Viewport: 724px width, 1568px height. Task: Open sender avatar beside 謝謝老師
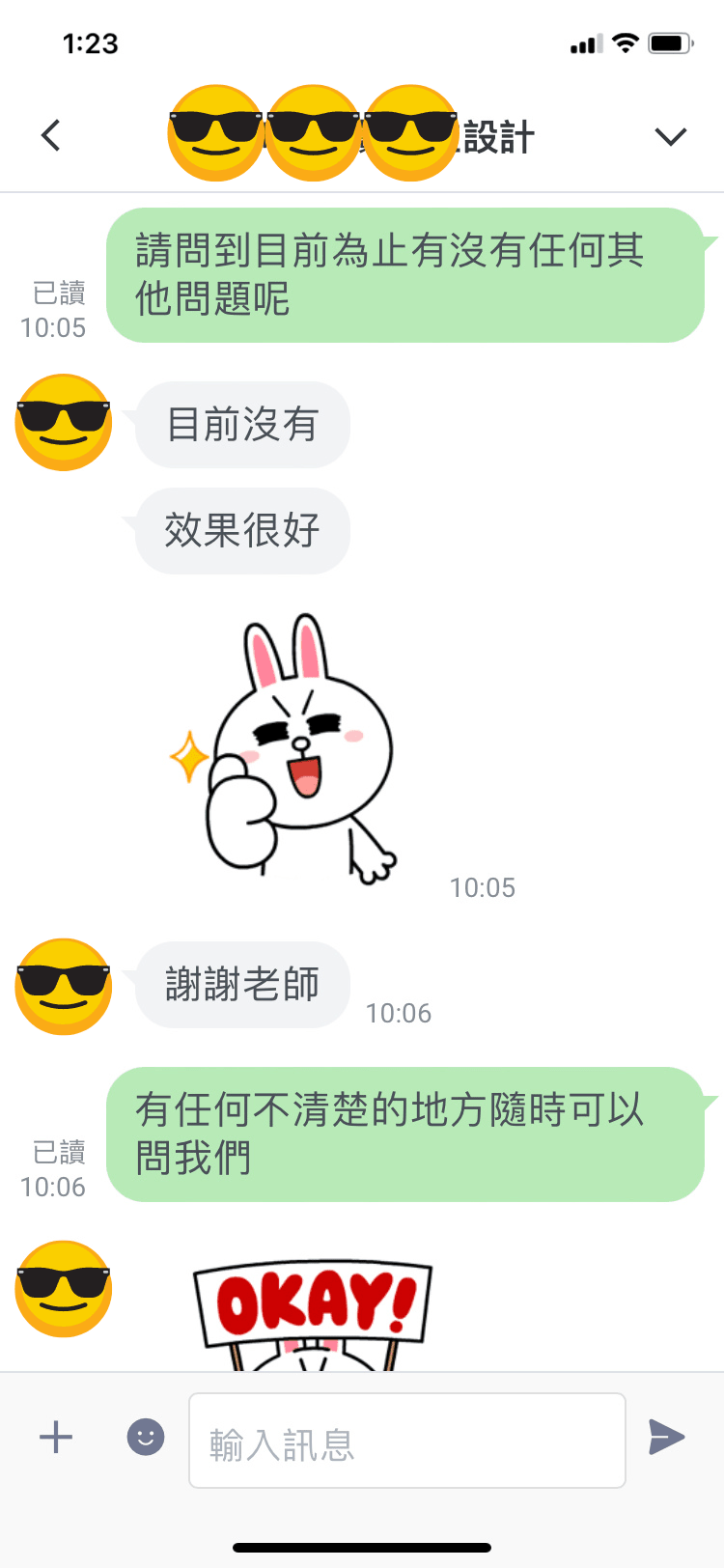pos(64,987)
